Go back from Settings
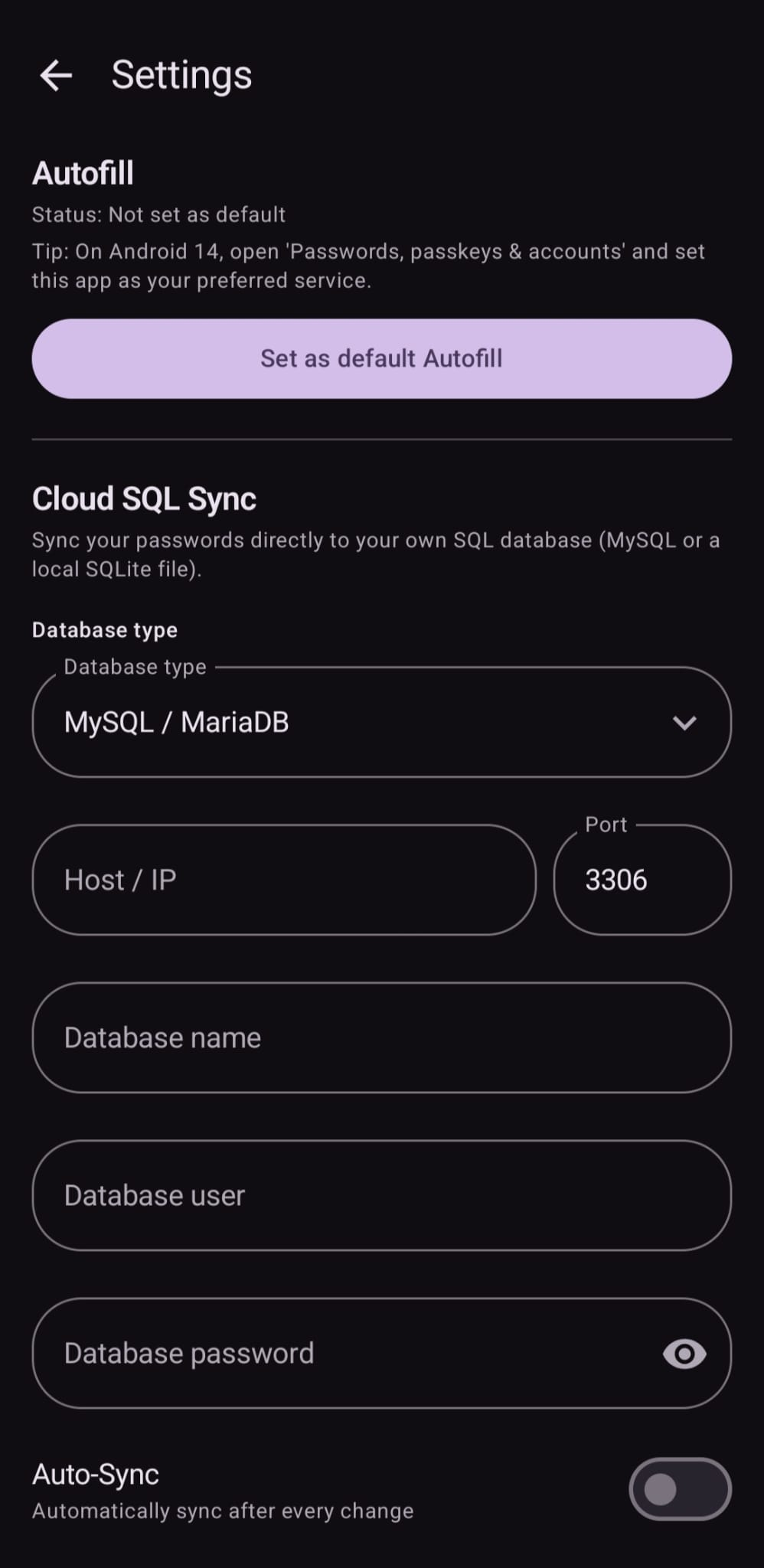 [56, 75]
